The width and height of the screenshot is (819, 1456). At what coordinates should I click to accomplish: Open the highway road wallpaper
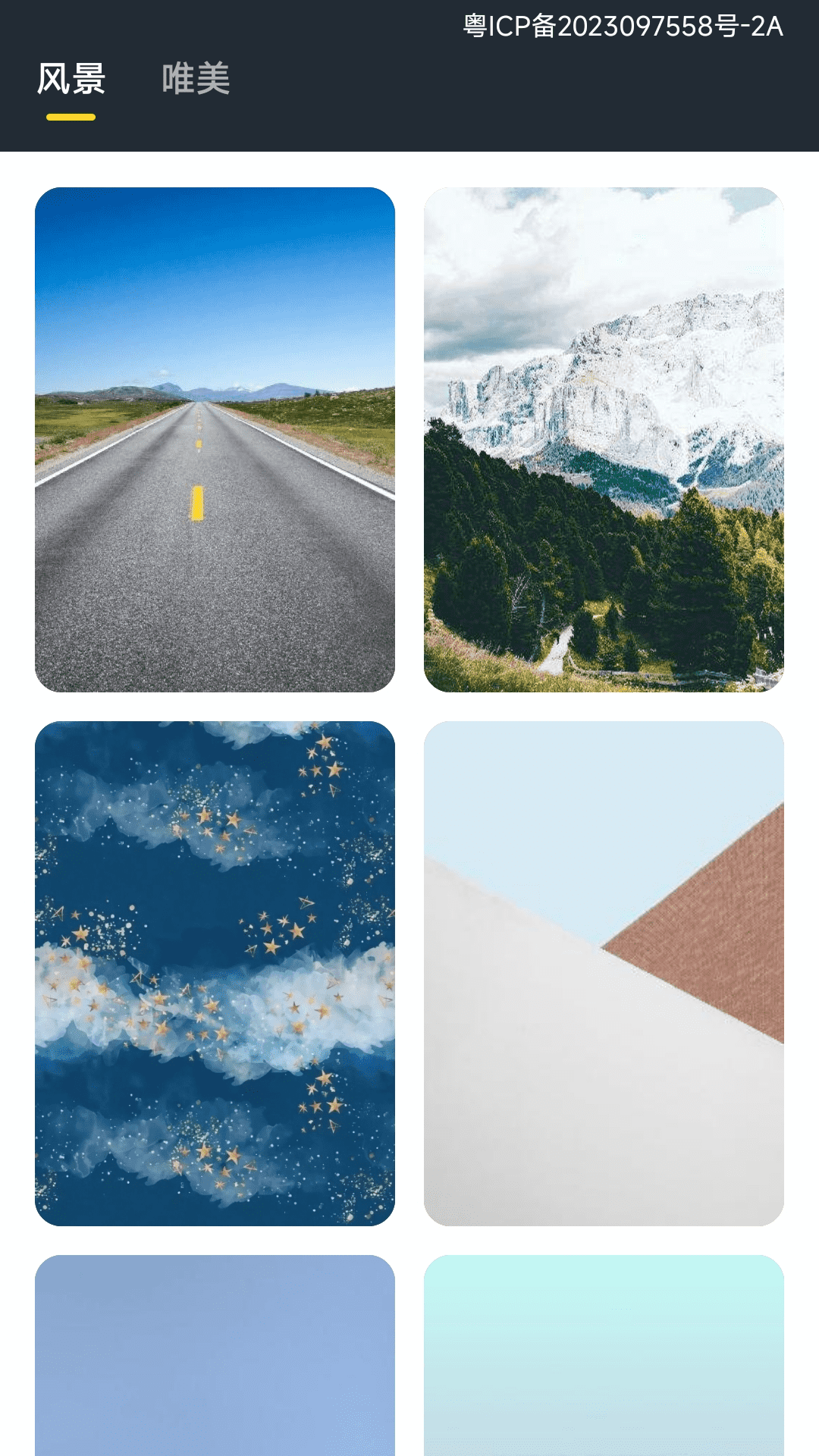(215, 439)
